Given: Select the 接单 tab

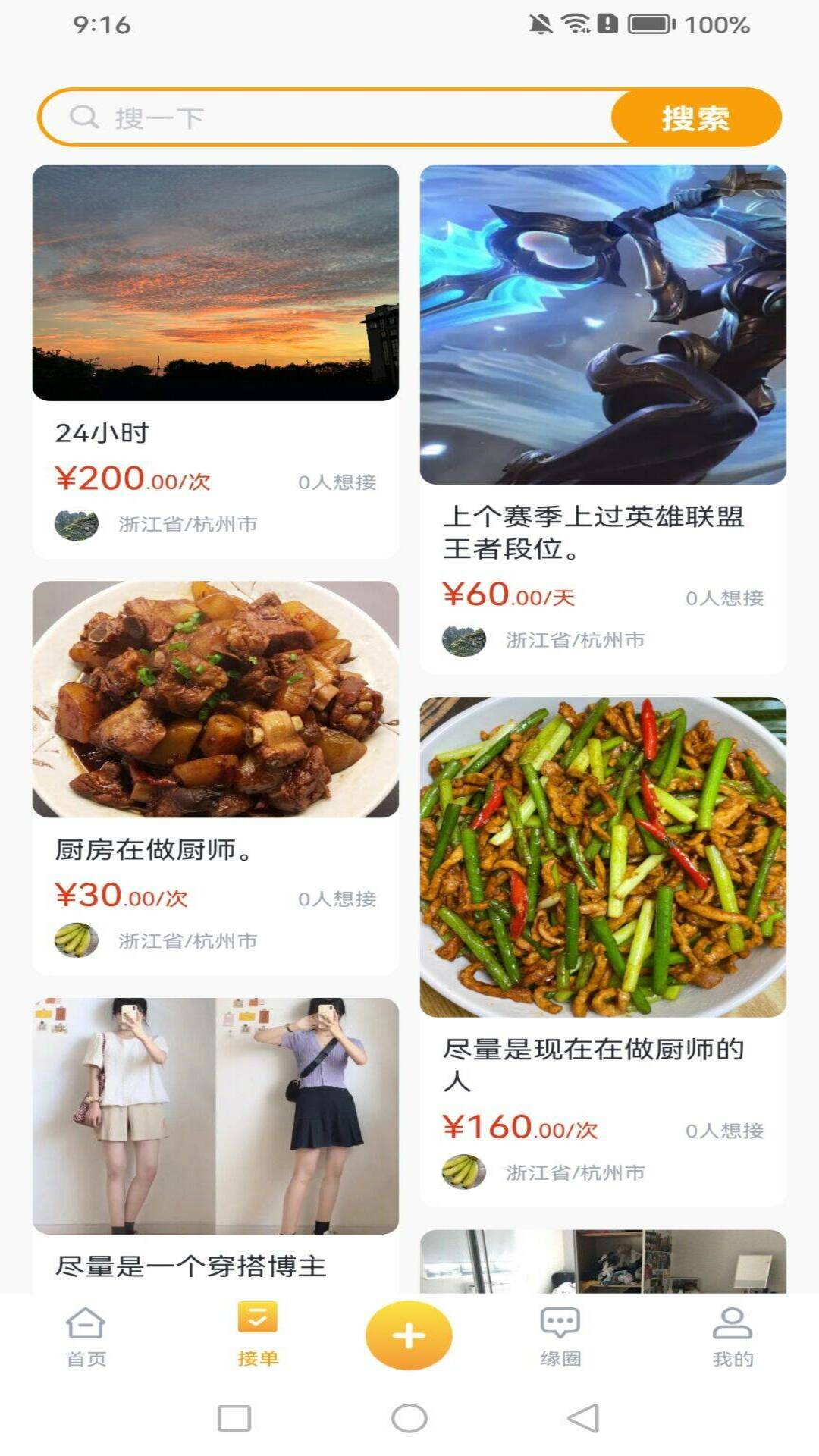Looking at the screenshot, I should [x=258, y=1336].
